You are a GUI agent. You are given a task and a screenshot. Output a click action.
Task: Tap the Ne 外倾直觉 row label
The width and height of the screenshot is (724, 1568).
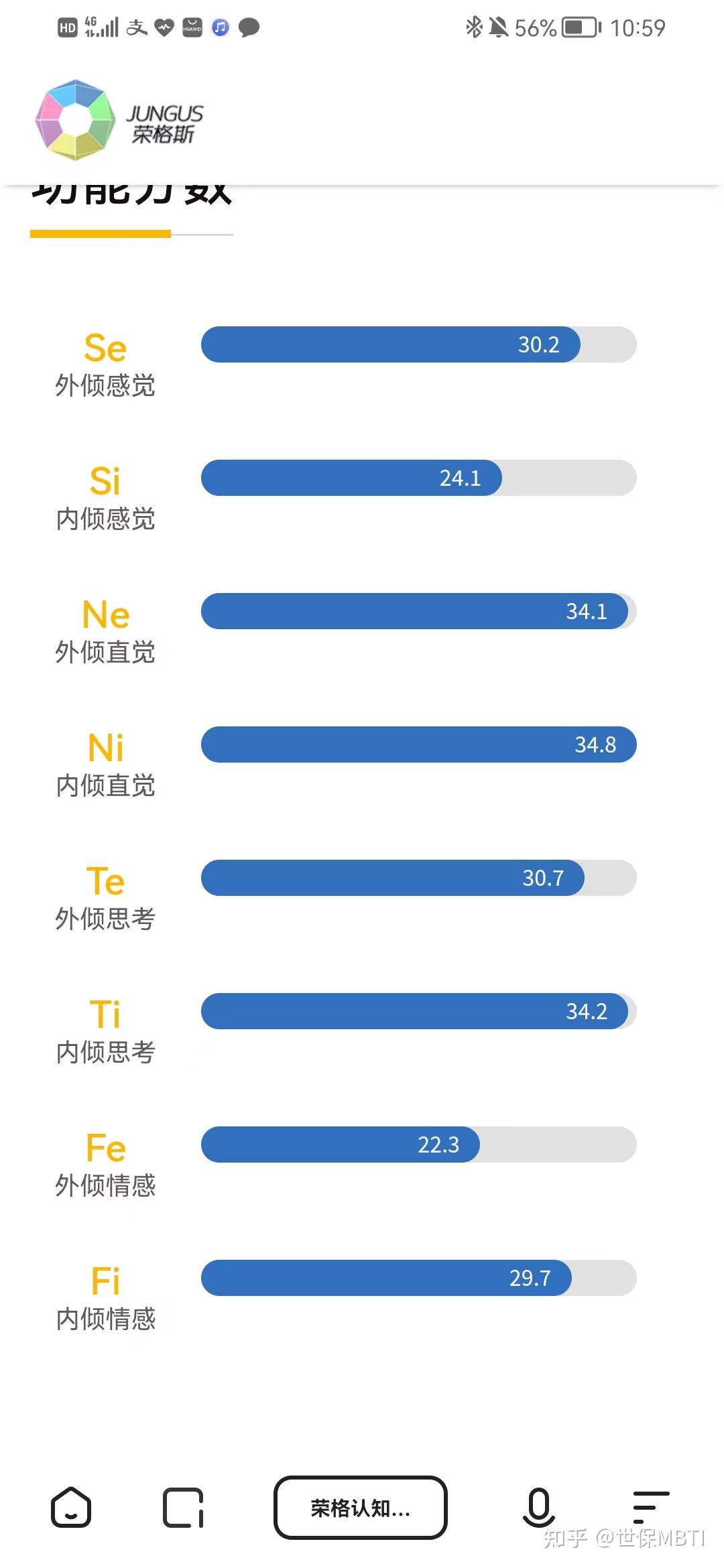[106, 630]
